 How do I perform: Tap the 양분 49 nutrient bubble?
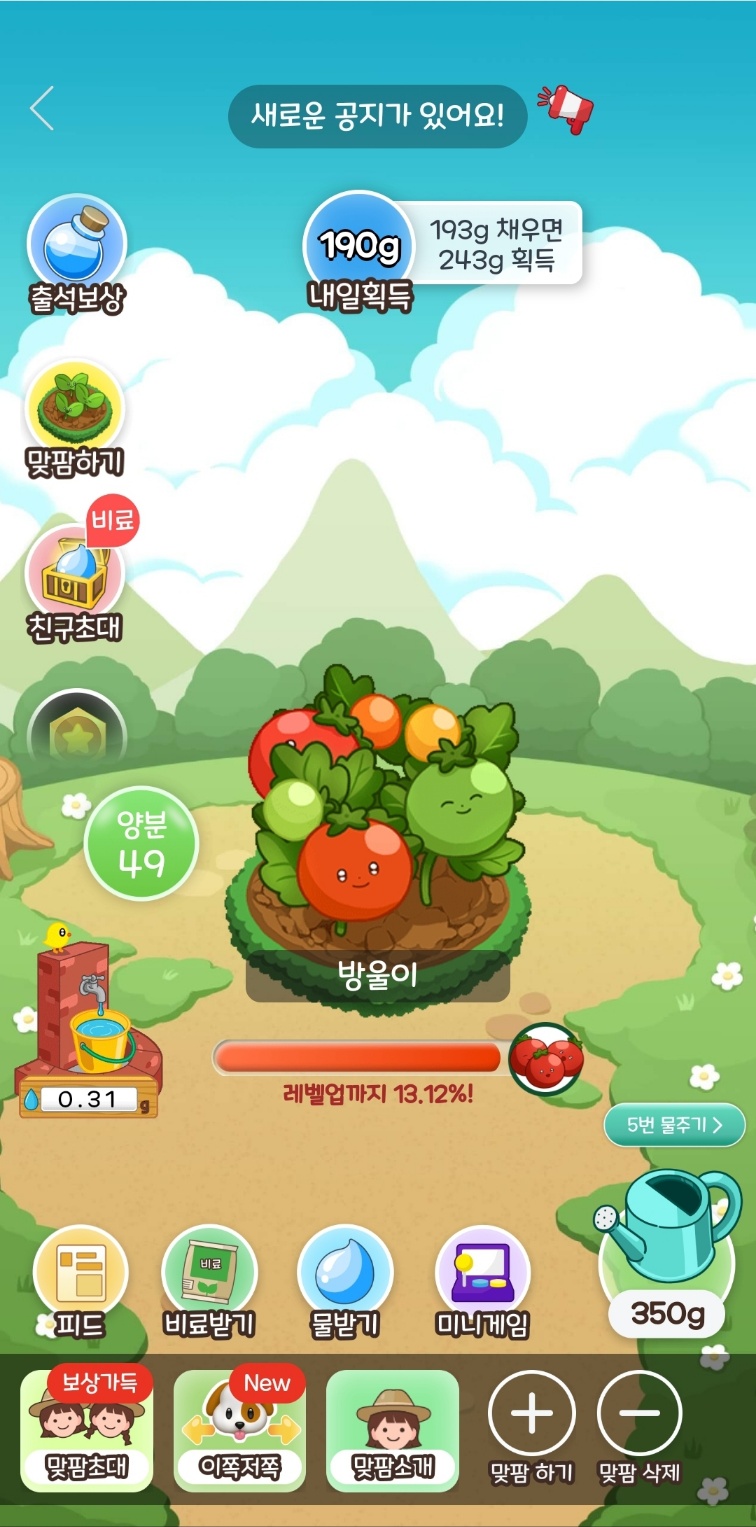(141, 843)
